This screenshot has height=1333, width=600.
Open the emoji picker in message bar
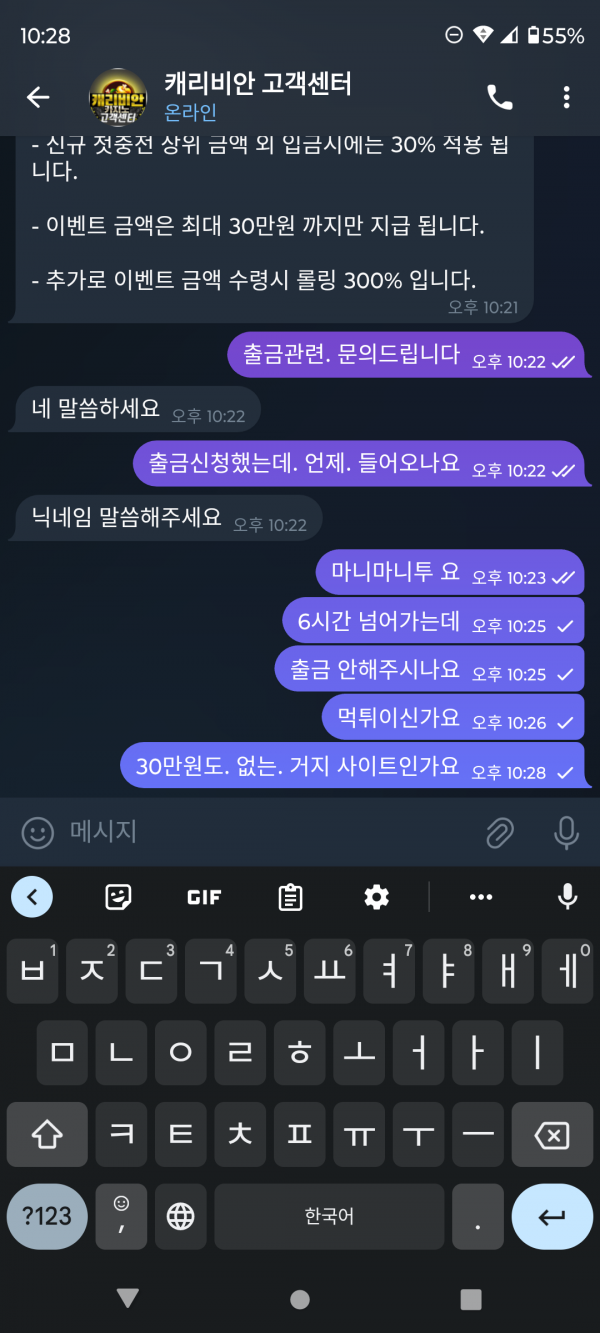click(38, 832)
